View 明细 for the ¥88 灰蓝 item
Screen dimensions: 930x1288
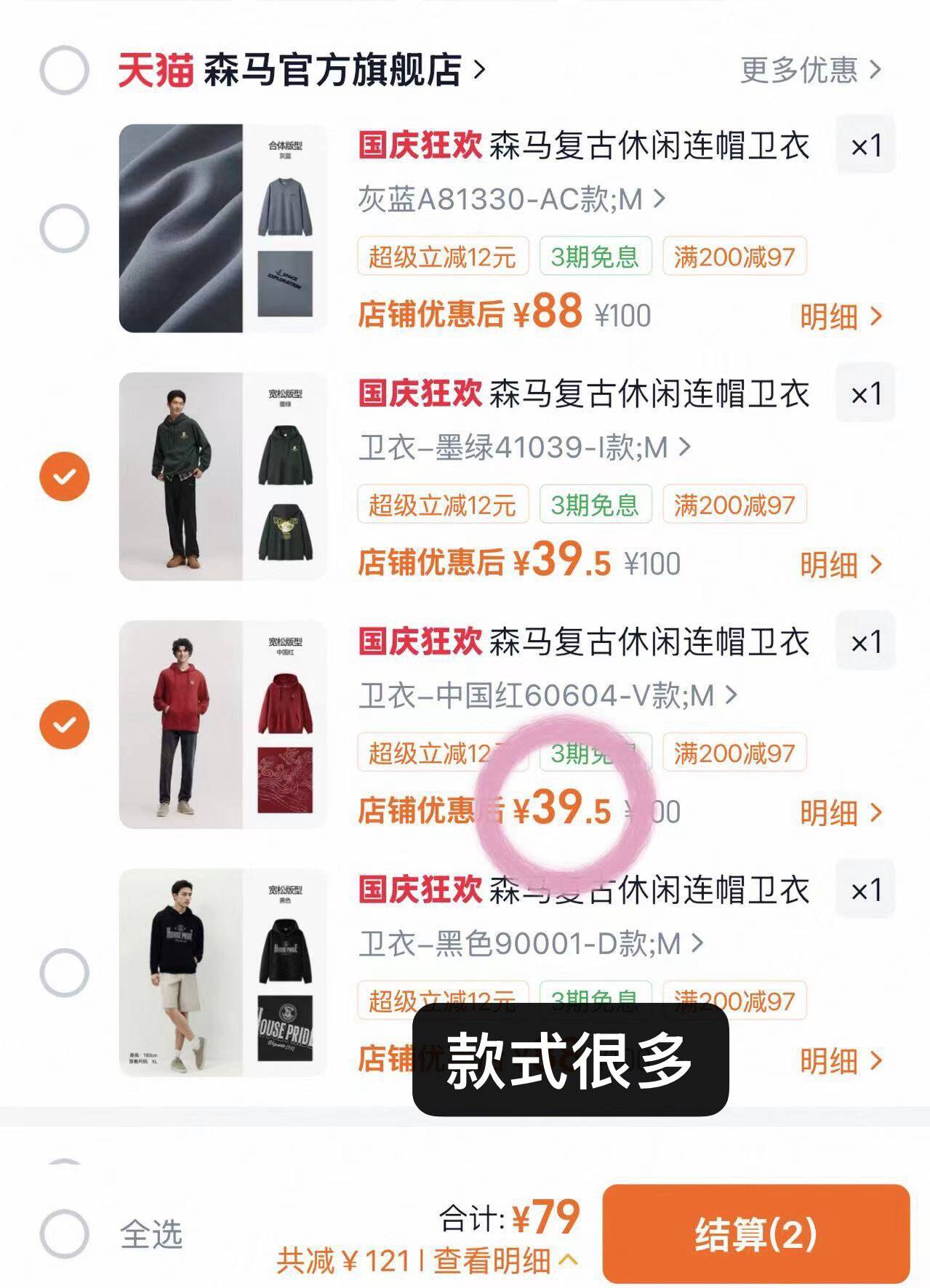click(x=841, y=316)
